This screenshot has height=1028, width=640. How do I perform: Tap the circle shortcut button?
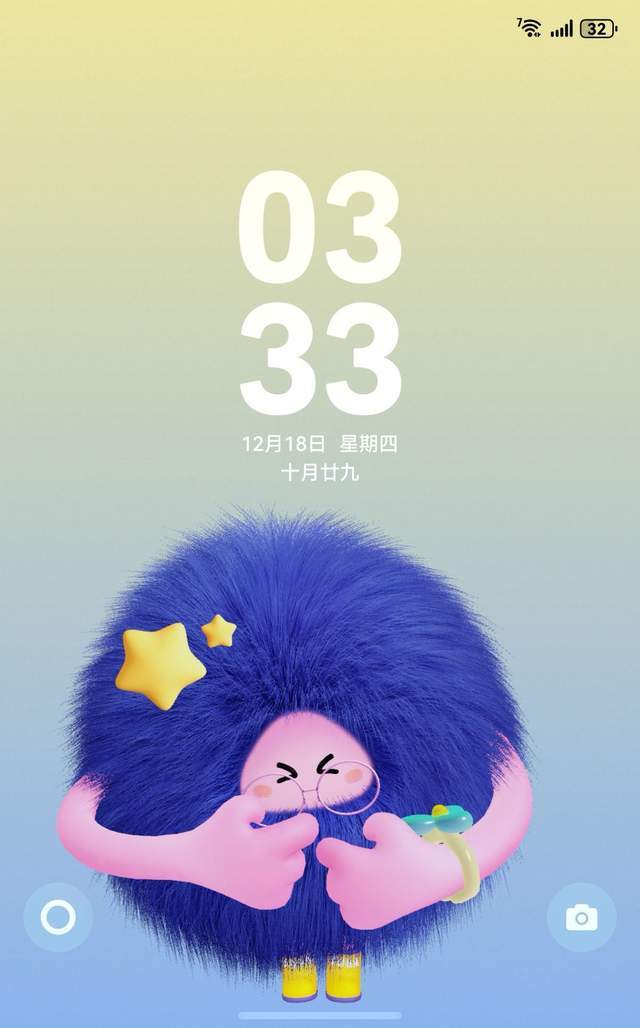tap(58, 917)
